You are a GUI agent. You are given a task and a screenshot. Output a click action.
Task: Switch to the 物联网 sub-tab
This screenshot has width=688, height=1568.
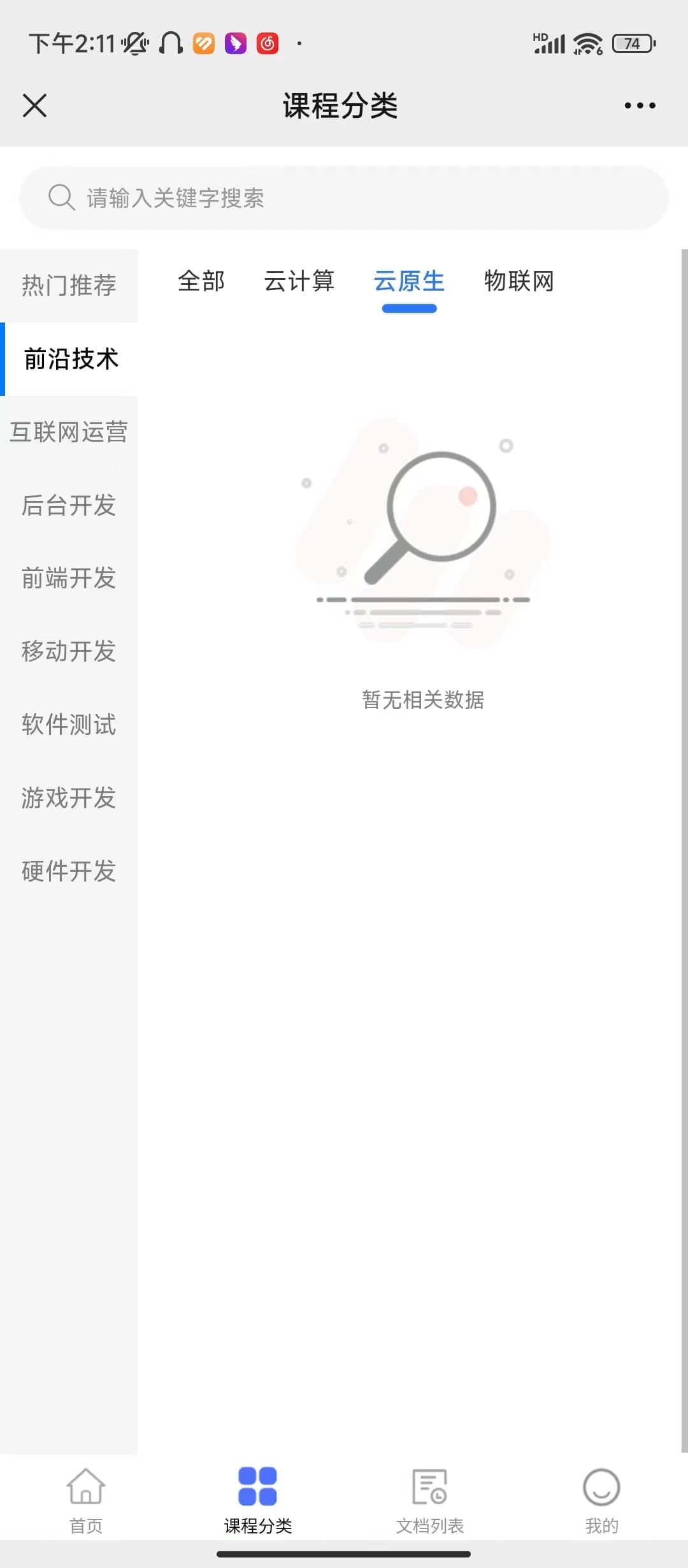[x=519, y=281]
